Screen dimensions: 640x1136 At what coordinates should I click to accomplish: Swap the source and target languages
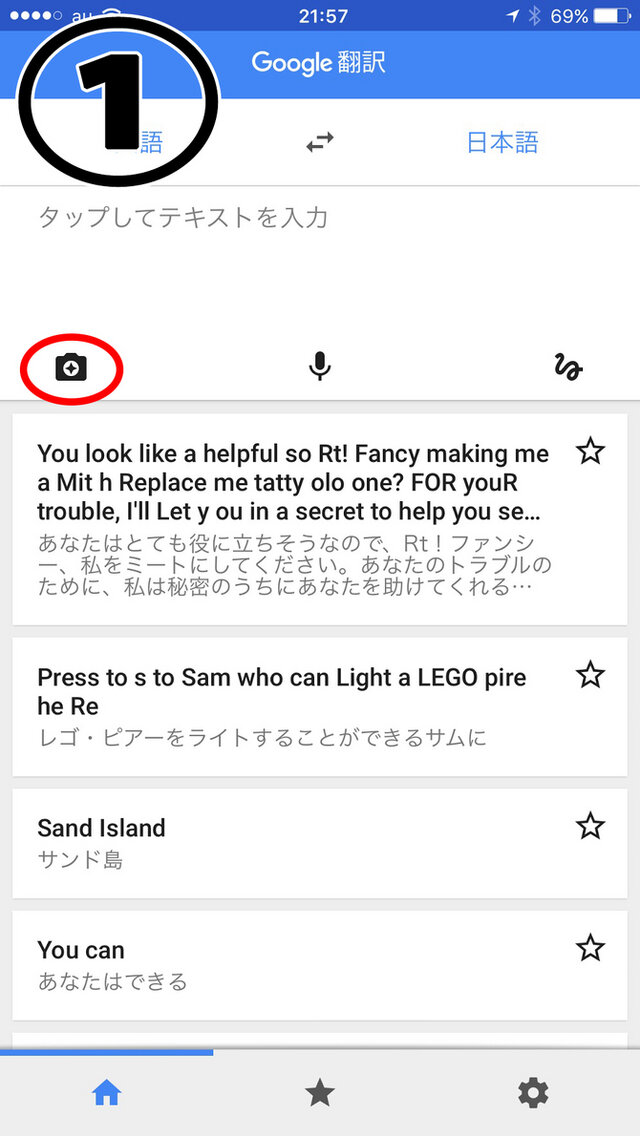[x=320, y=143]
